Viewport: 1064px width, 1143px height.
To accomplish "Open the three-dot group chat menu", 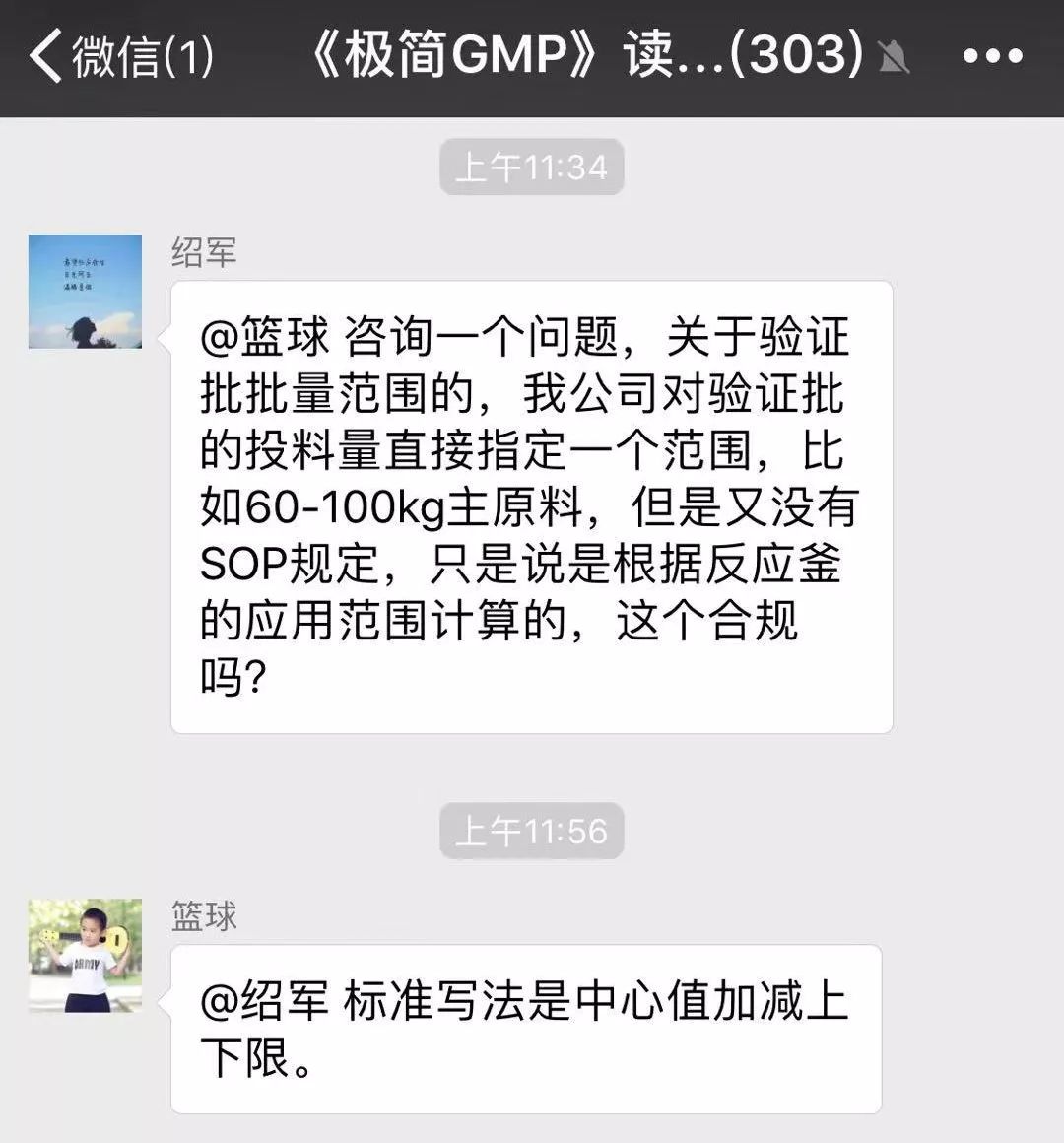I will pyautogui.click(x=992, y=56).
